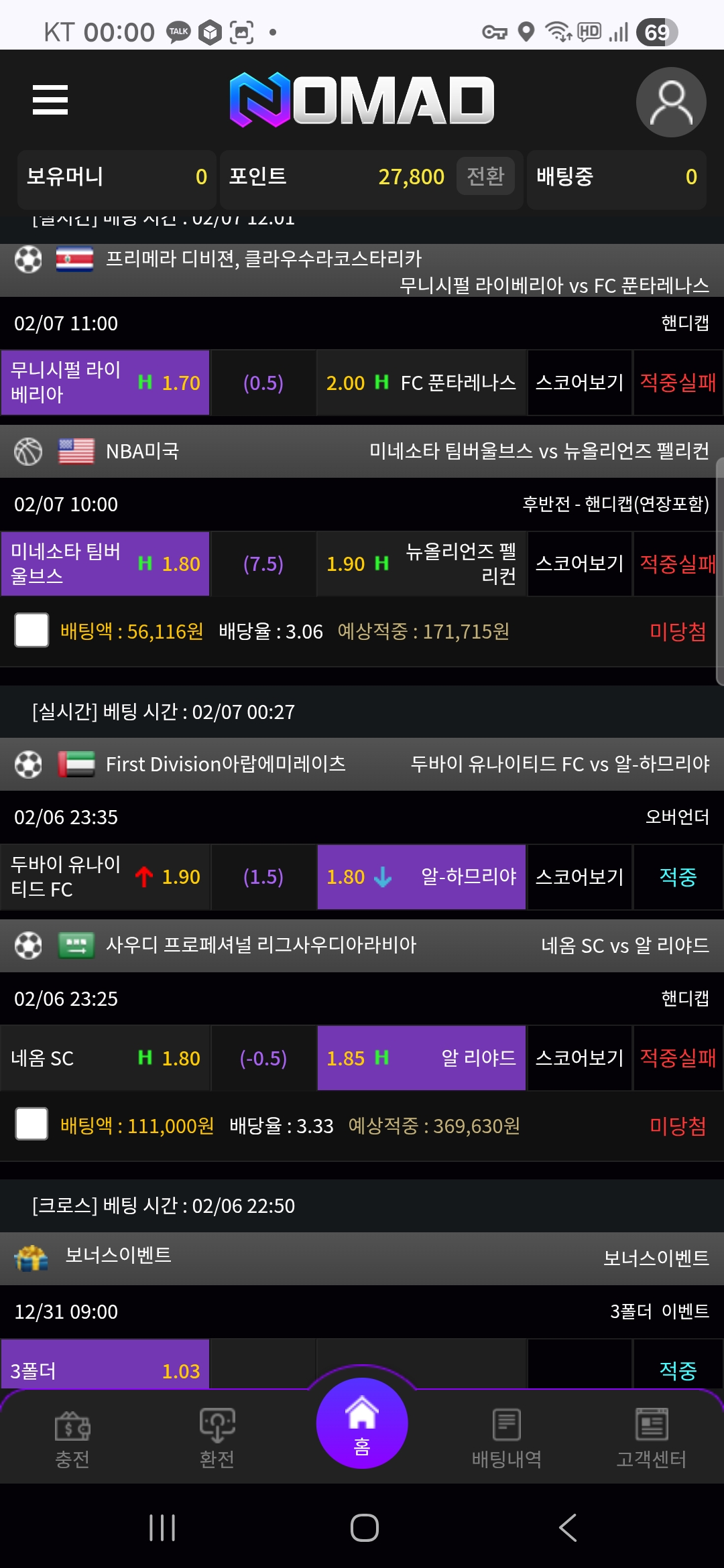Viewport: 724px width, 1568px height.
Task: Open the user profile icon
Action: (x=670, y=102)
